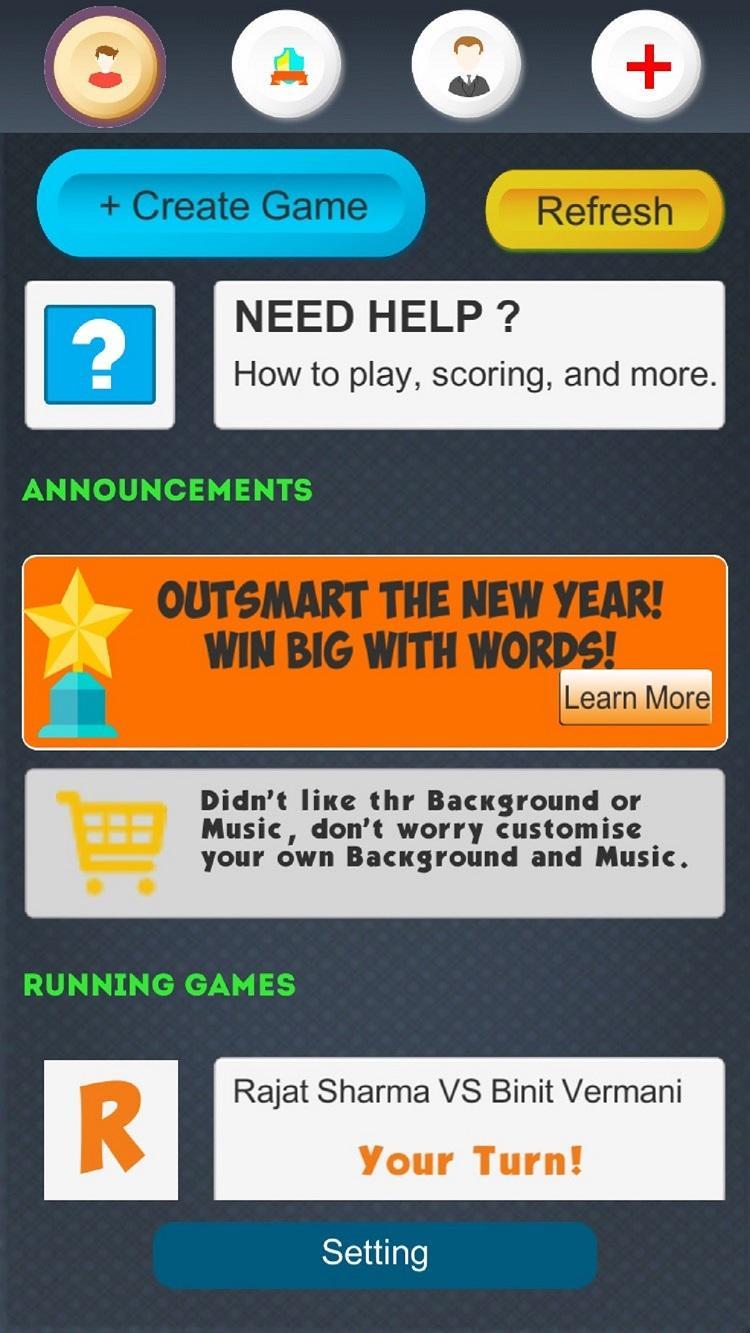Open the trophy leaderboard icon
The image size is (750, 1333).
(x=286, y=66)
